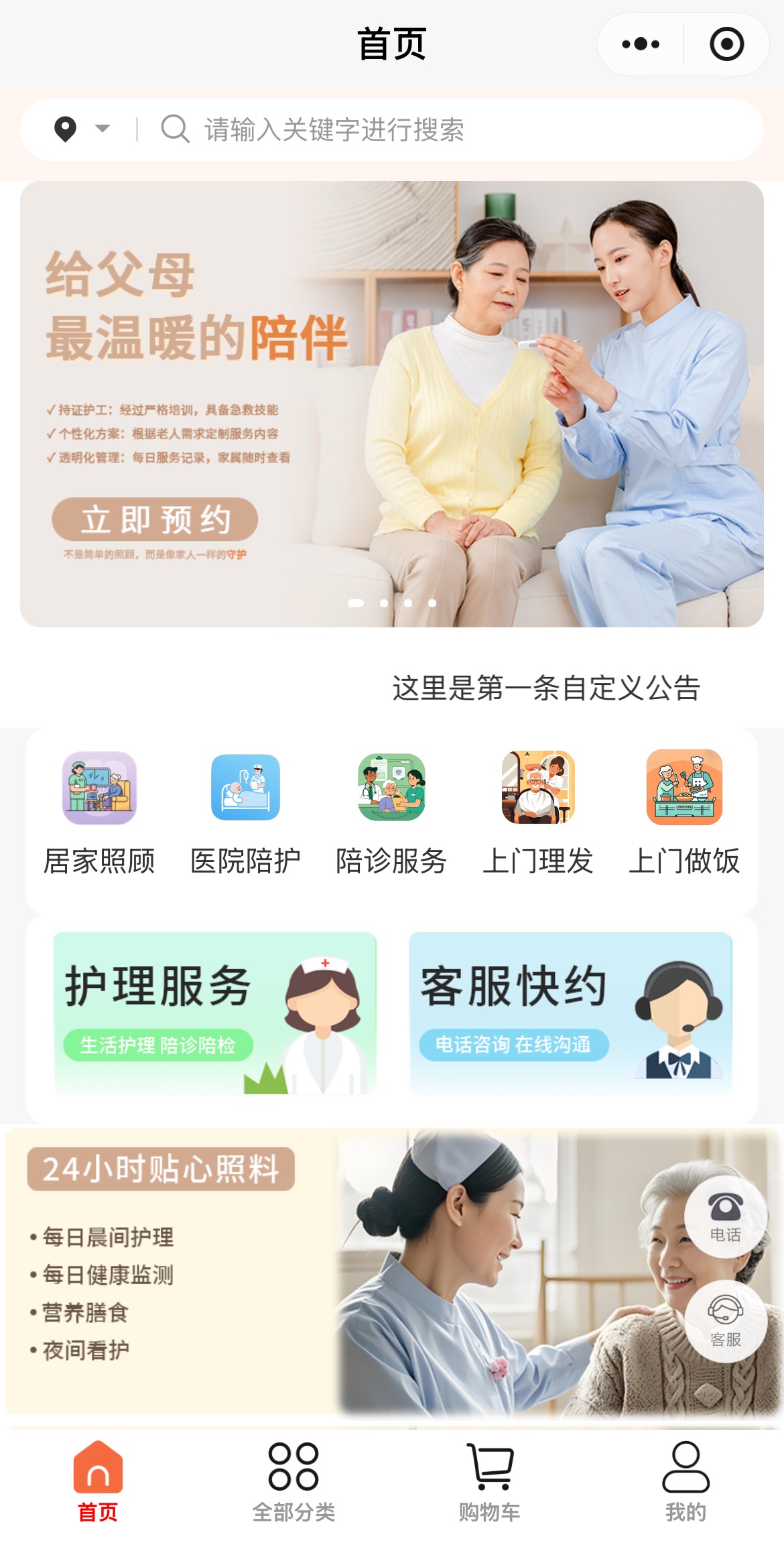This screenshot has width=784, height=1555.
Task: Open the 这里是第一条自定义公告 announcement
Action: click(545, 688)
